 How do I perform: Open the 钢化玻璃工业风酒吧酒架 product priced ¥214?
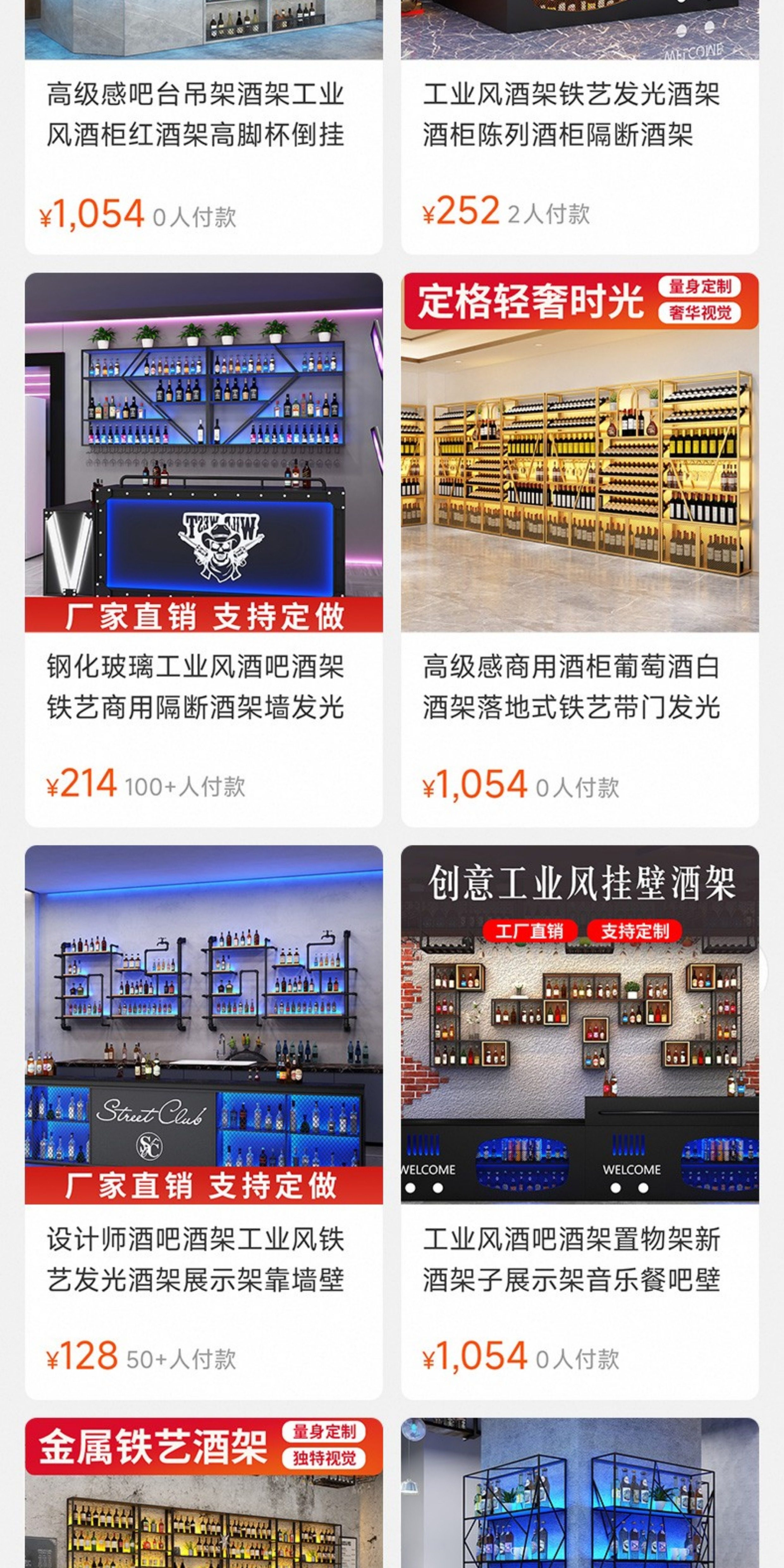204,550
